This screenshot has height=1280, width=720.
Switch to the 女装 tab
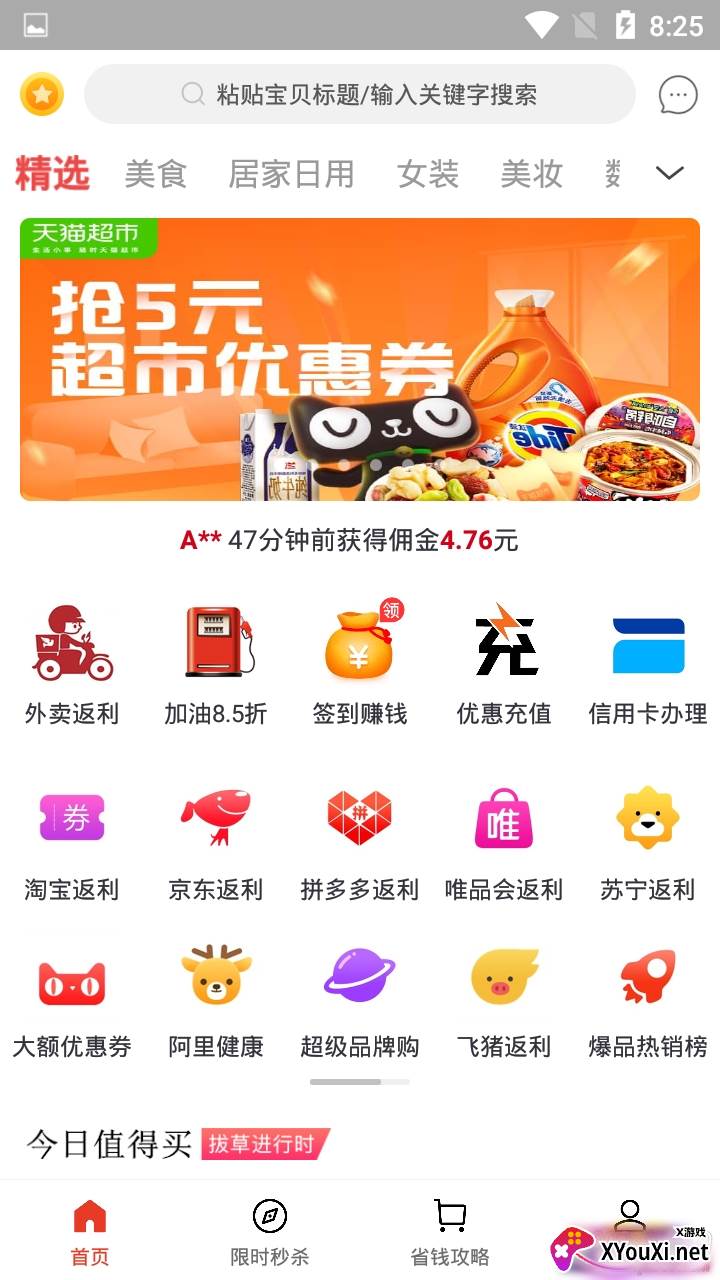(428, 174)
